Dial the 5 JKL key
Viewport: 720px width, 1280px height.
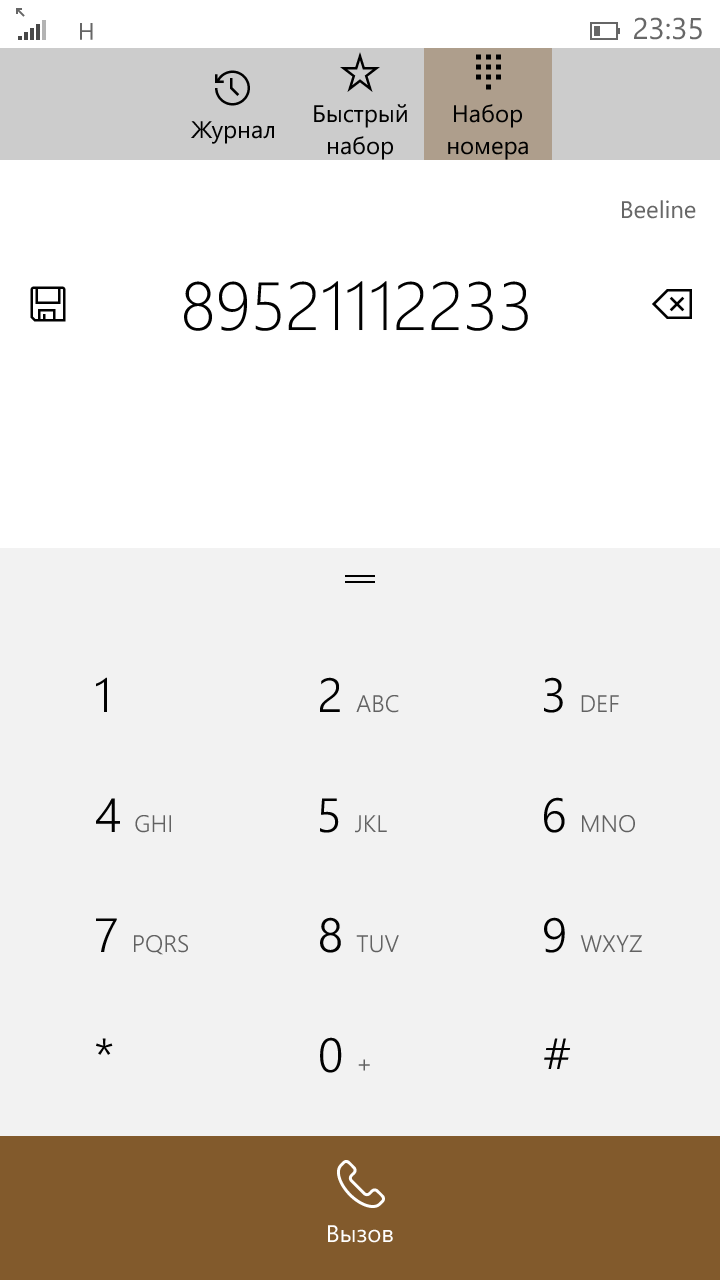(360, 816)
